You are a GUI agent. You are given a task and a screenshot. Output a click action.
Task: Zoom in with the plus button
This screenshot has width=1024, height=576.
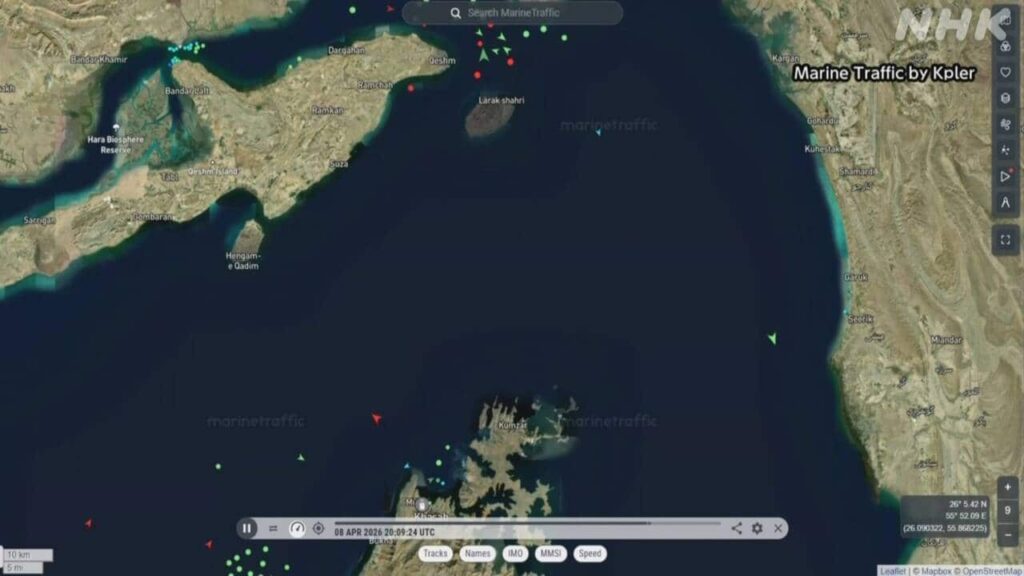(1007, 487)
